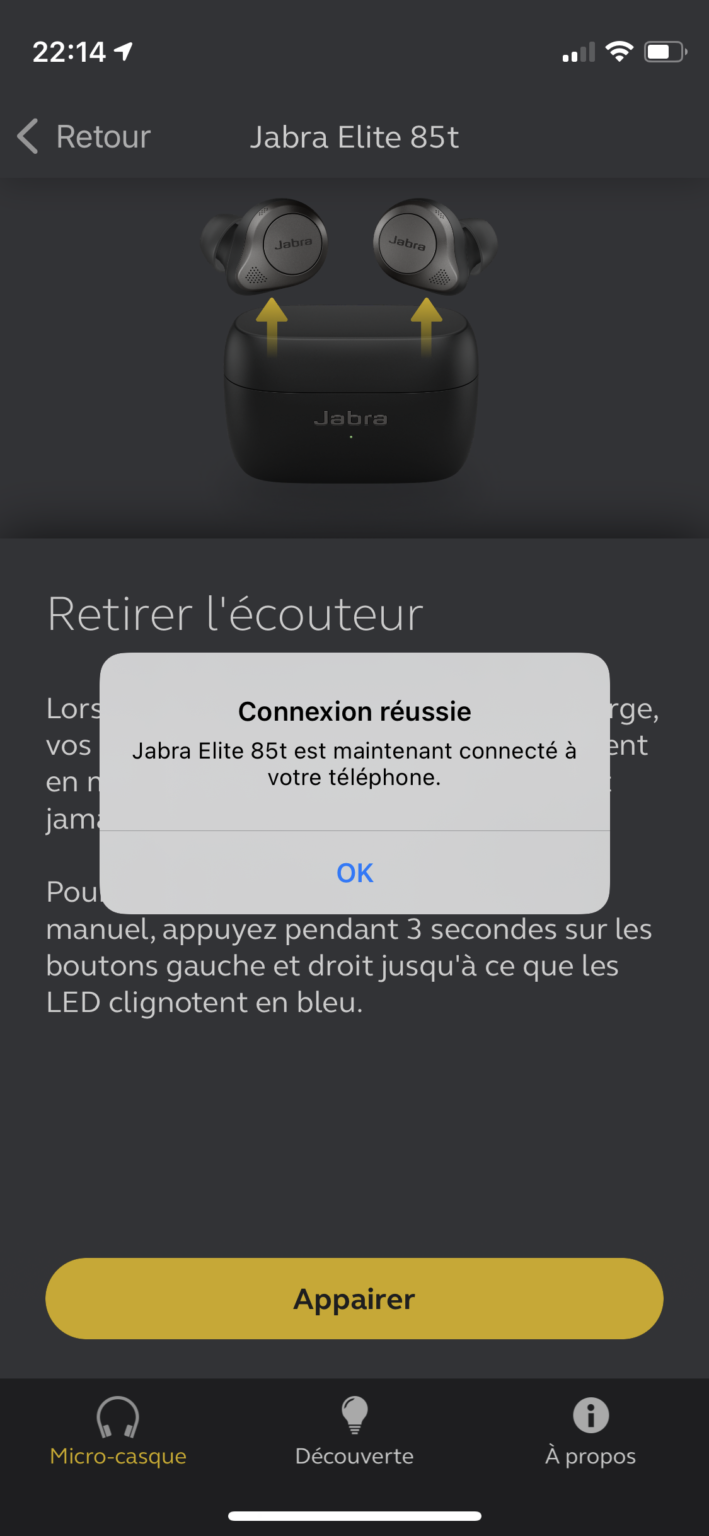Confirm the Connexion réussie dialog with OK
The height and width of the screenshot is (1536, 709).
[354, 872]
